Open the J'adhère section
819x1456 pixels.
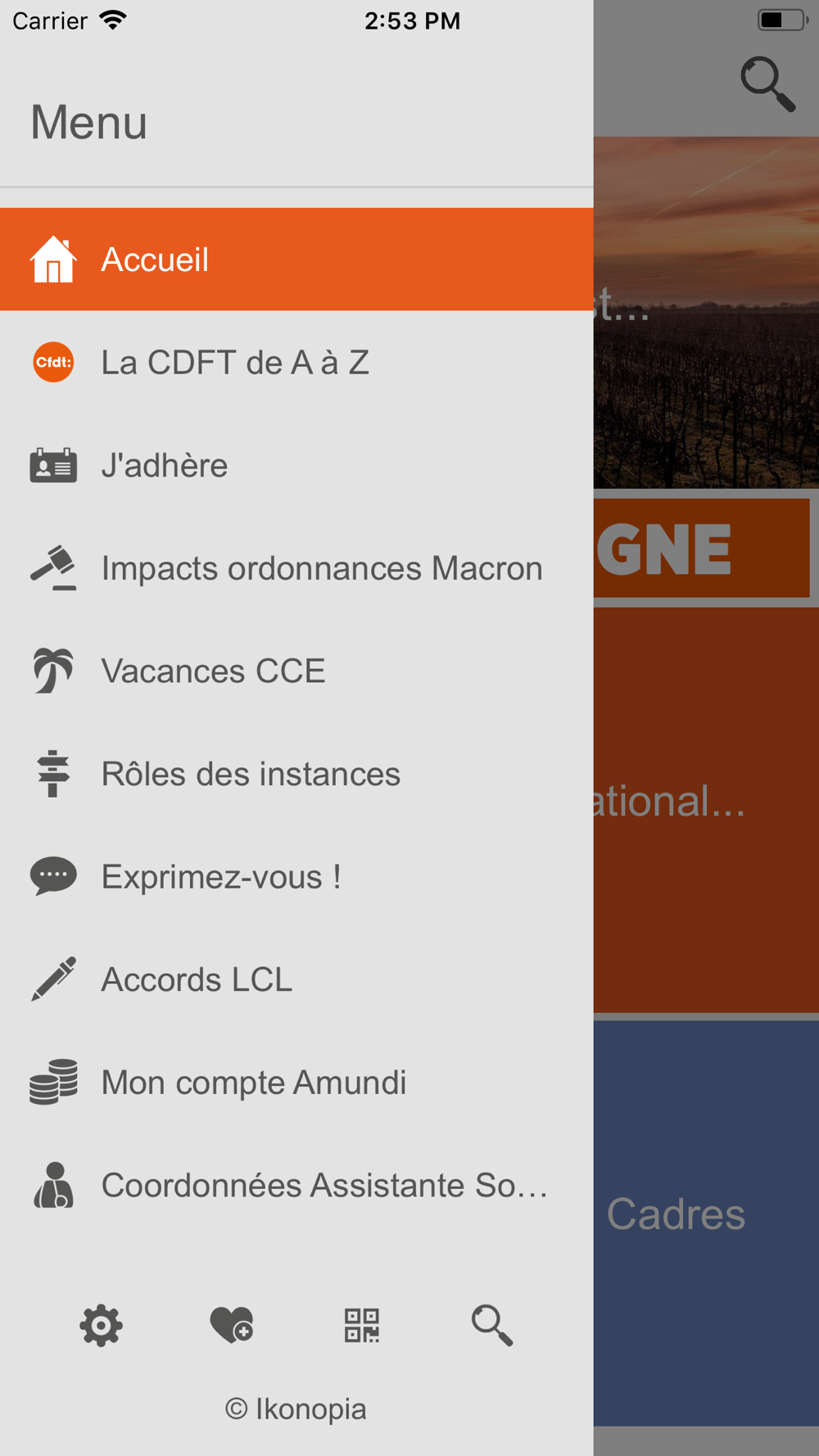pos(296,465)
